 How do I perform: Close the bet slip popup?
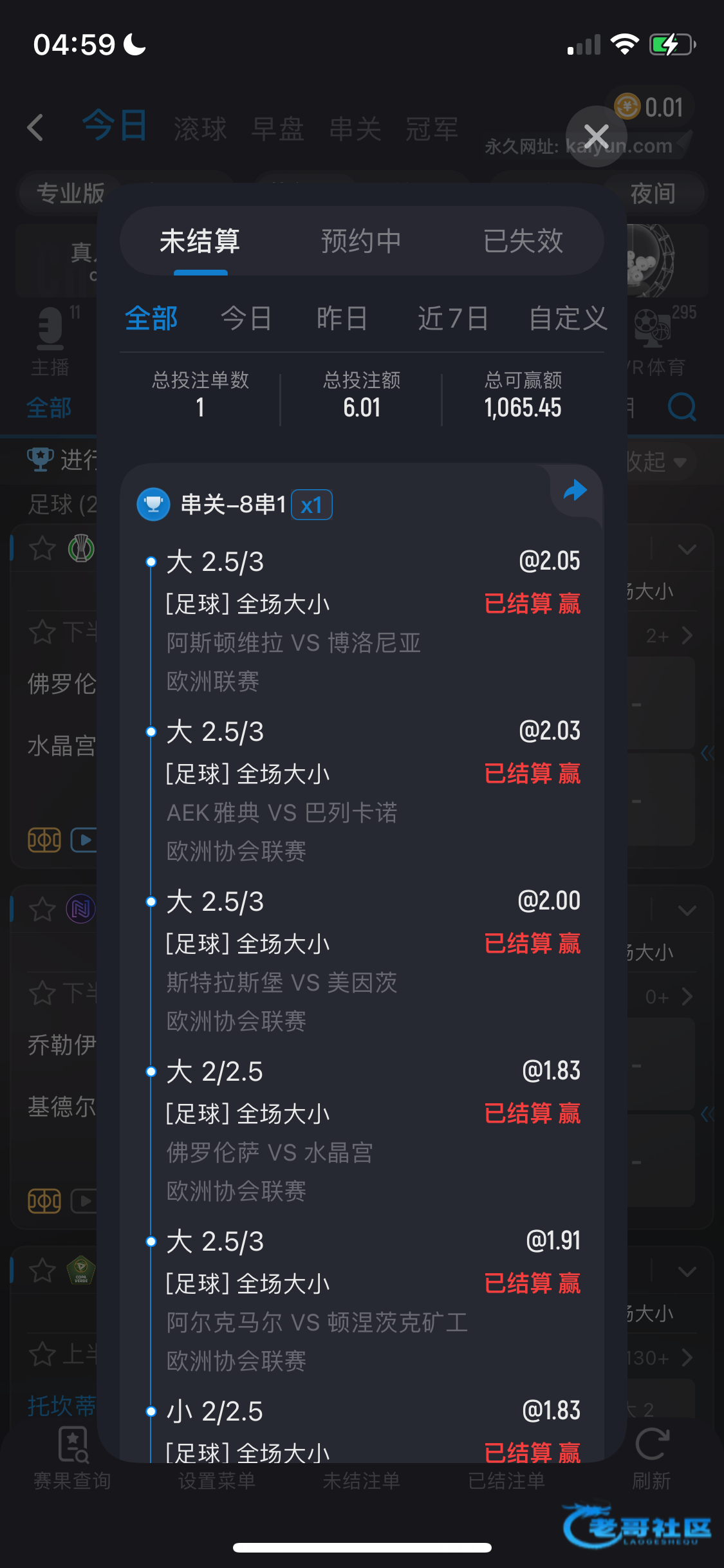click(597, 136)
